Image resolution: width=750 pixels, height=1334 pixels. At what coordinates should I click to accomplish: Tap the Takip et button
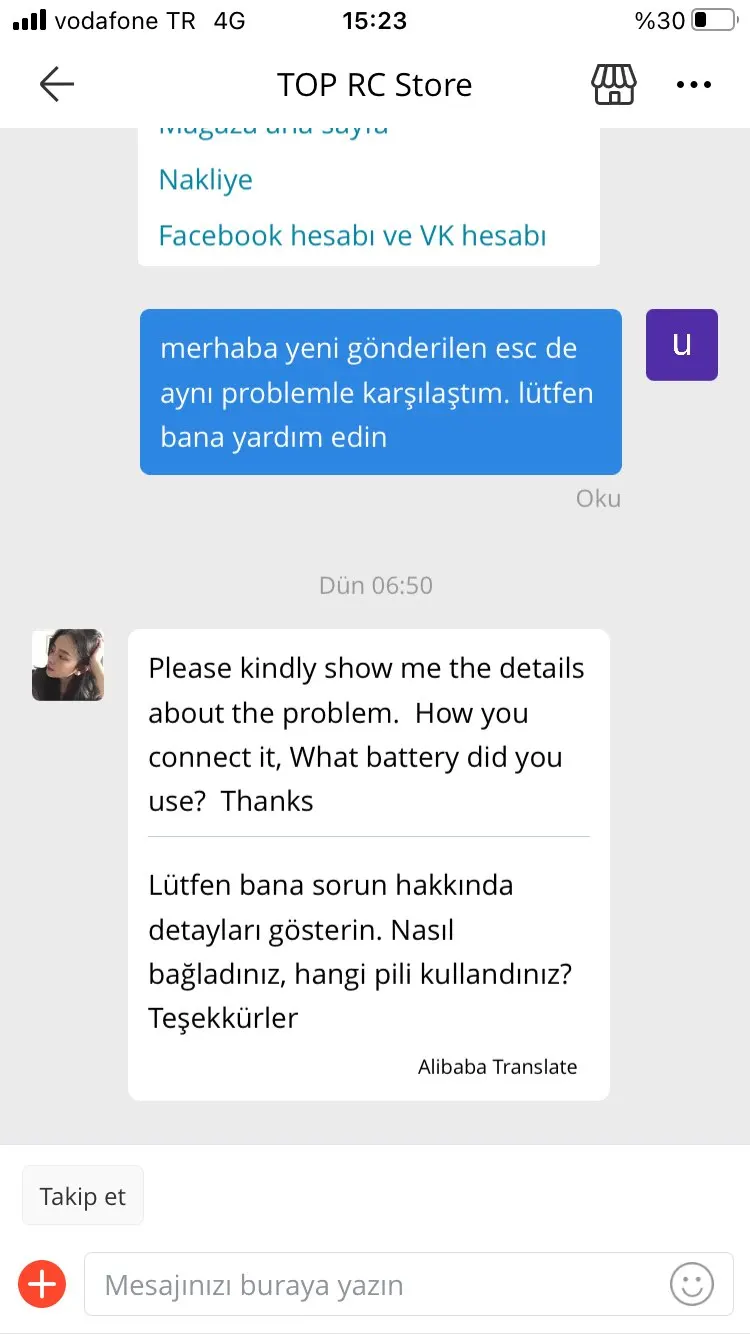83,1196
